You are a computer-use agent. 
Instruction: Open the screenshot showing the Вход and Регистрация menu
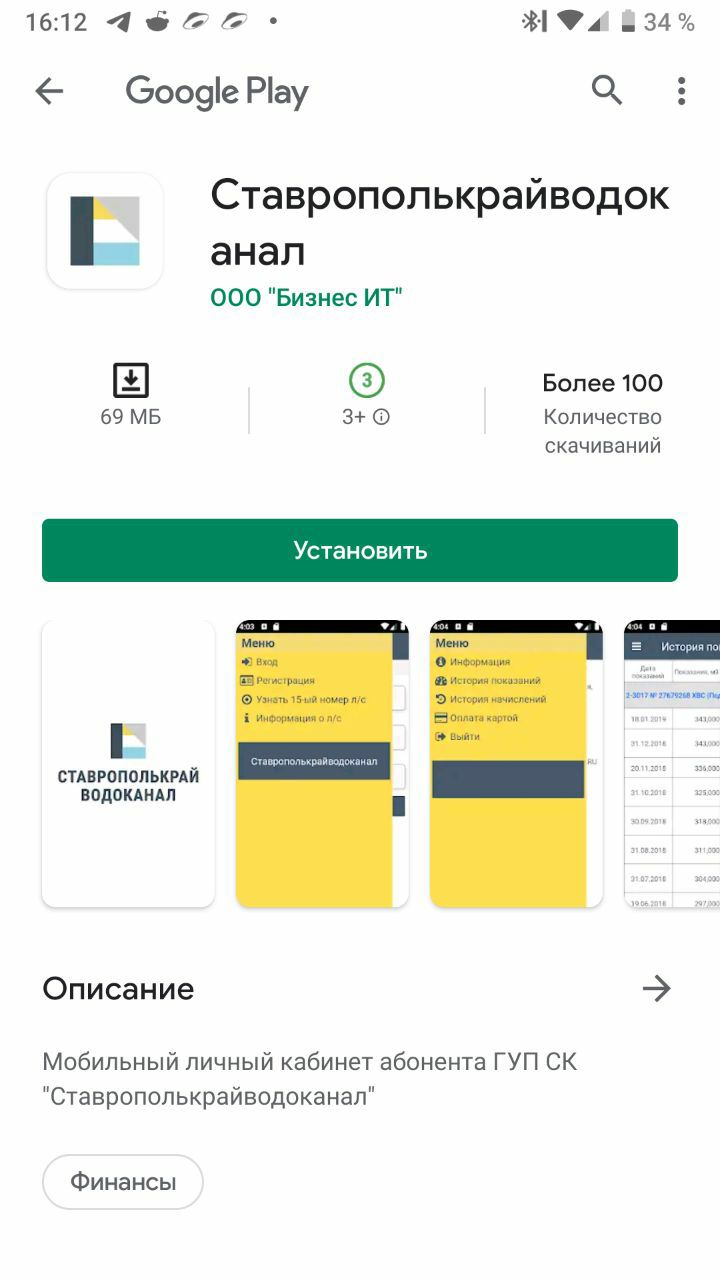click(x=322, y=764)
